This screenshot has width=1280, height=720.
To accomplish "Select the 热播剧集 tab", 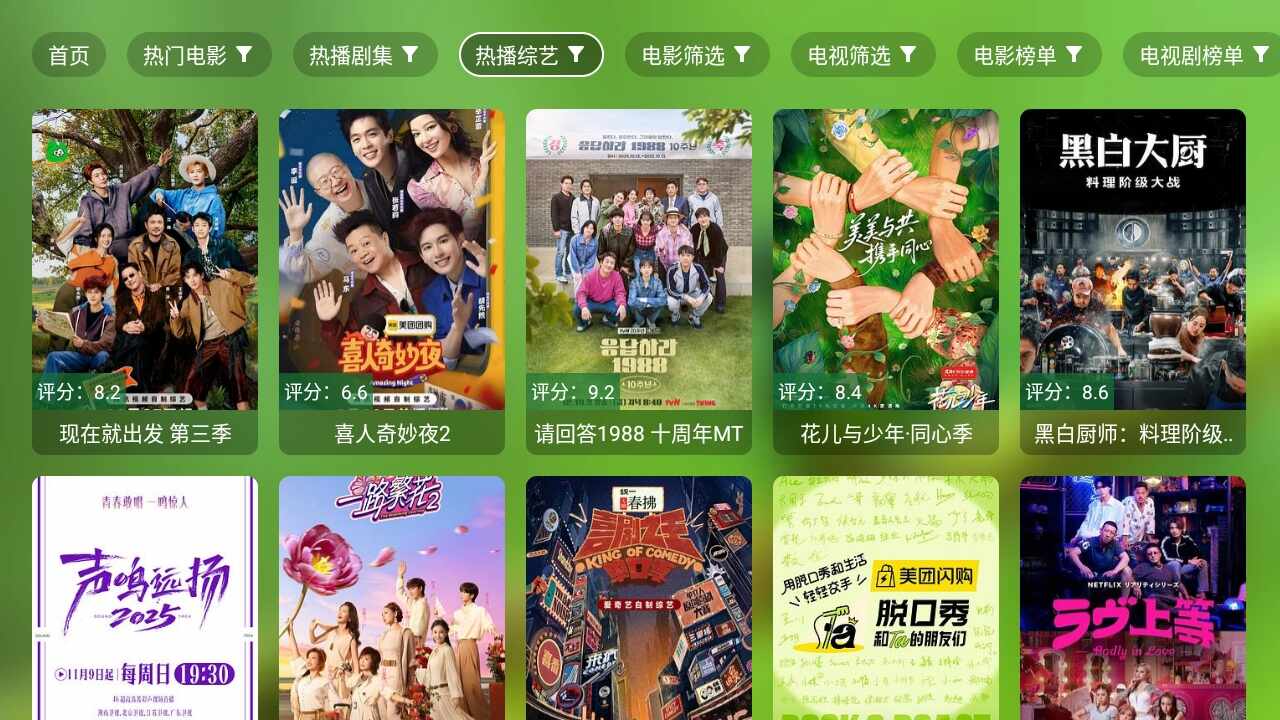I will [x=365, y=55].
